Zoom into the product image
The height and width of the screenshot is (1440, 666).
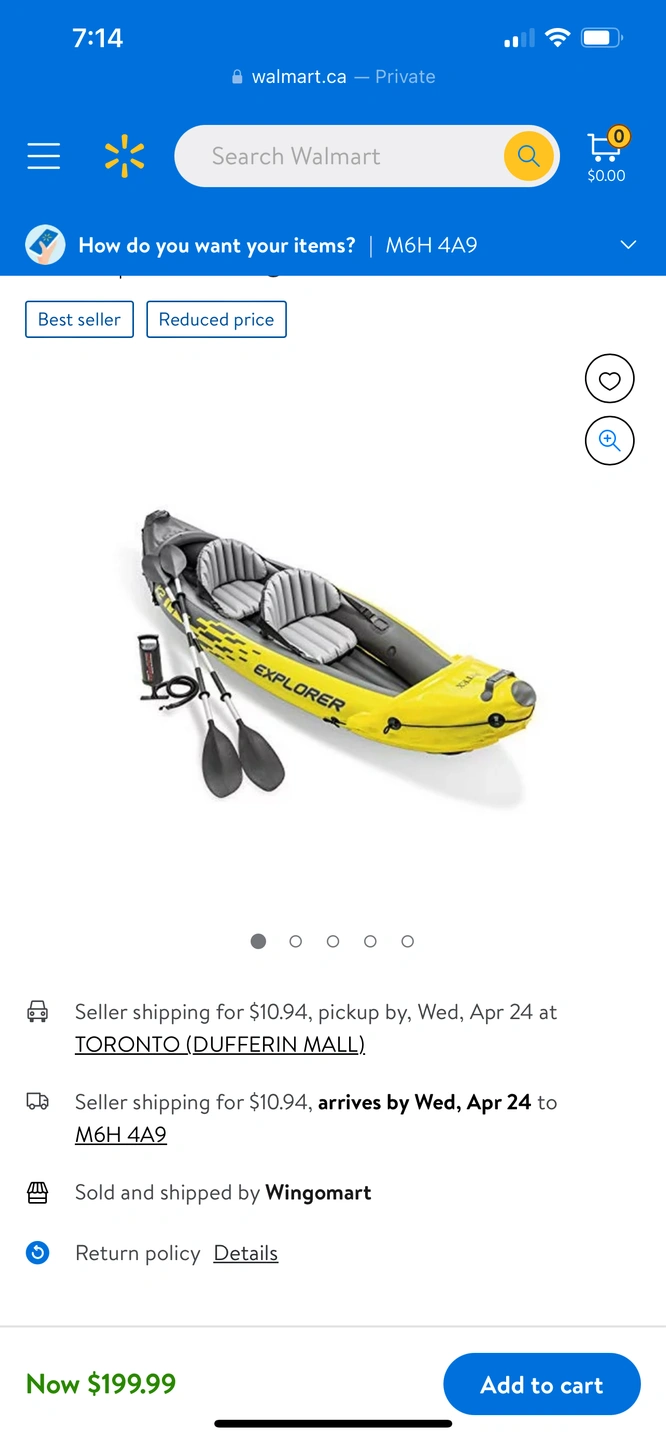coord(609,441)
